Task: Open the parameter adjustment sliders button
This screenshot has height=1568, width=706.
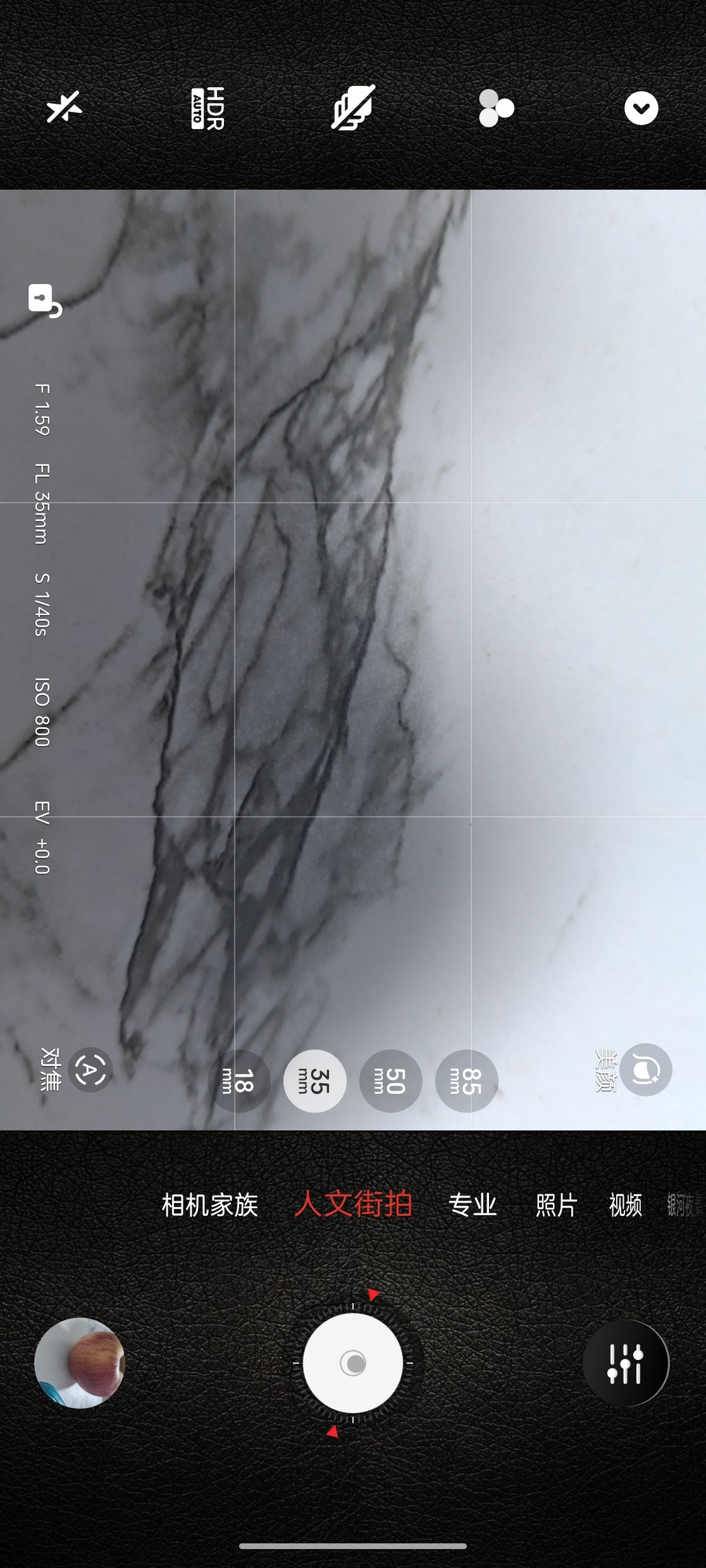Action: click(x=626, y=1363)
